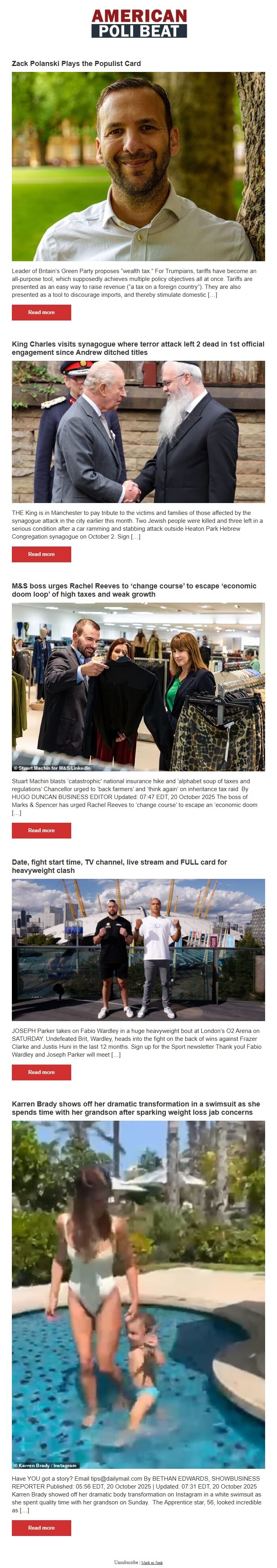The image size is (277, 1568).
Task: Tap Read more under King Charles synagogue story
Action: click(42, 554)
